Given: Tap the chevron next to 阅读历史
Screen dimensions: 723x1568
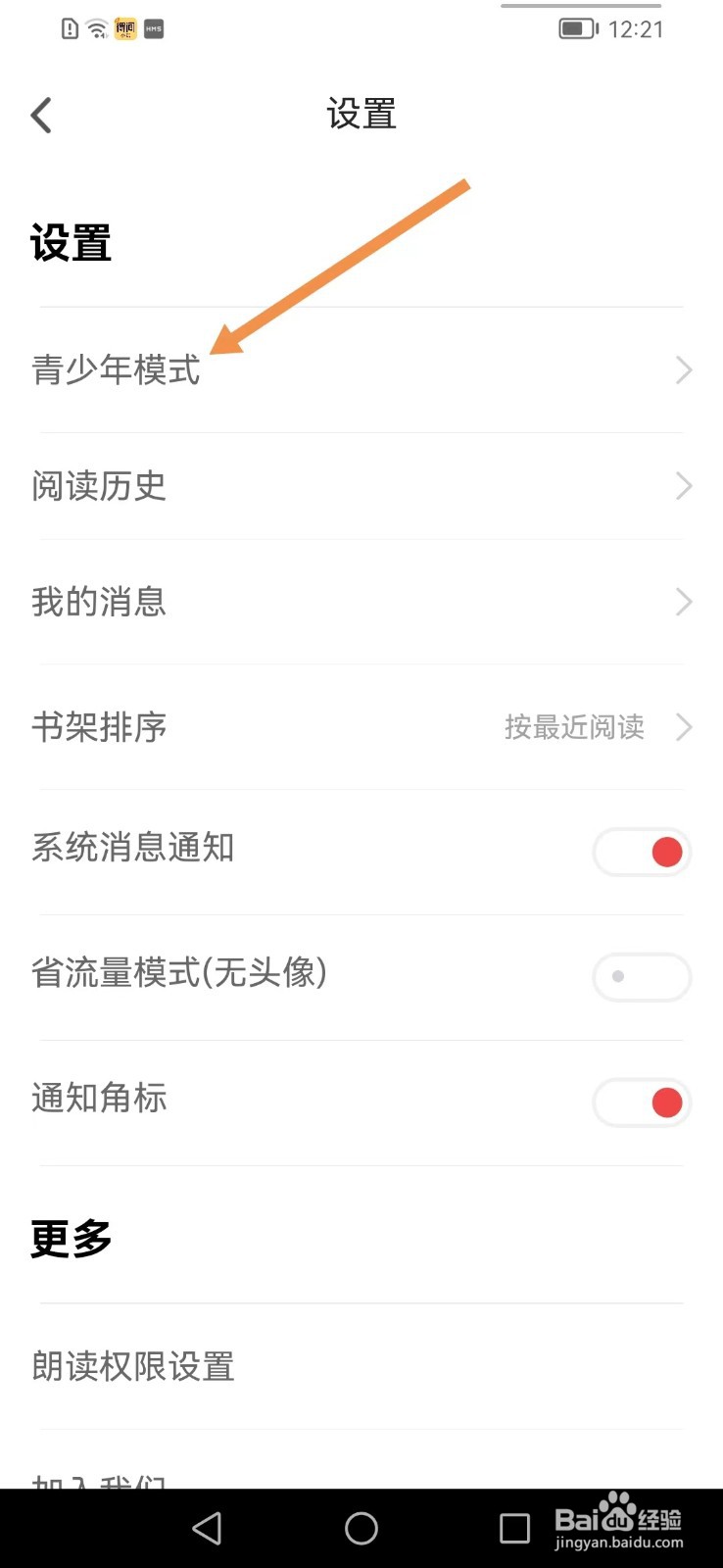Looking at the screenshot, I should (683, 486).
